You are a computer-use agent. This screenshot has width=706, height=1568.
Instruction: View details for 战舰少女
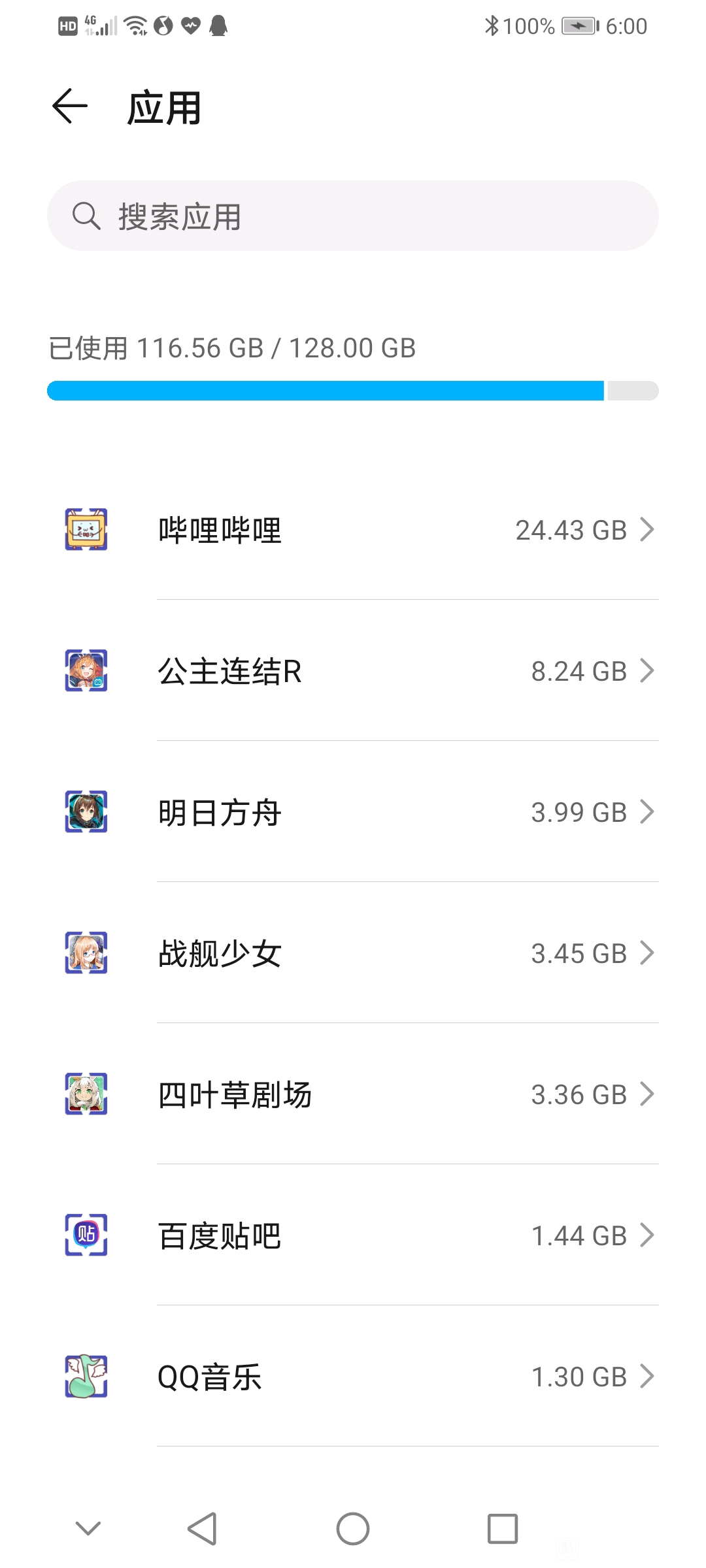click(353, 953)
